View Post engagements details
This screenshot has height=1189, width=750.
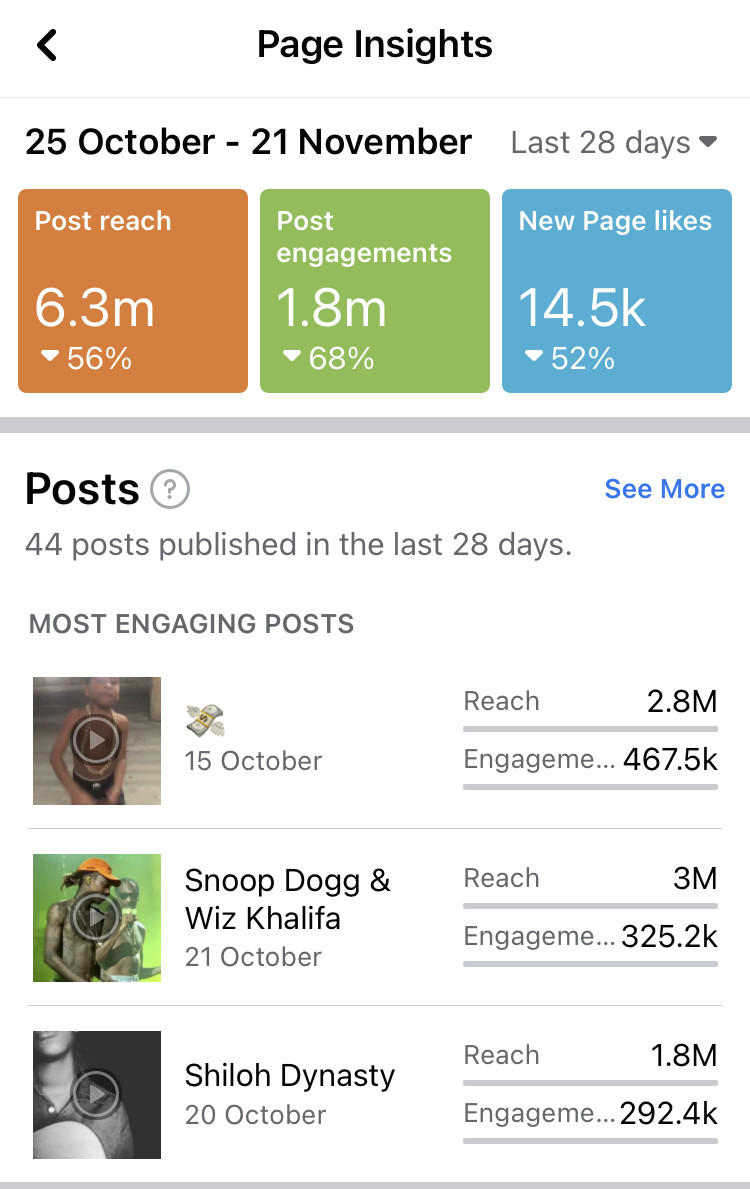point(374,291)
